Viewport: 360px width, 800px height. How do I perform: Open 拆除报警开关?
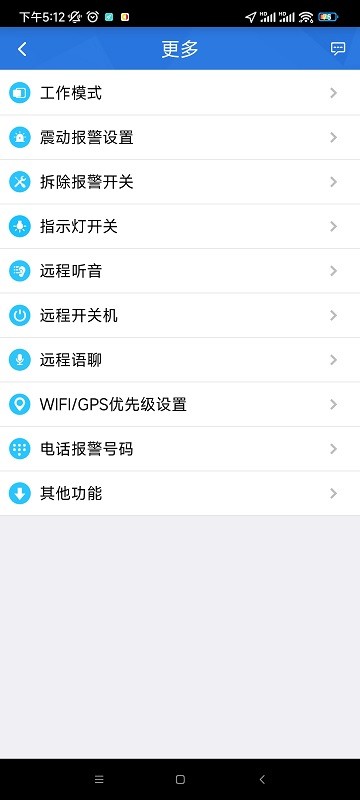click(x=180, y=182)
